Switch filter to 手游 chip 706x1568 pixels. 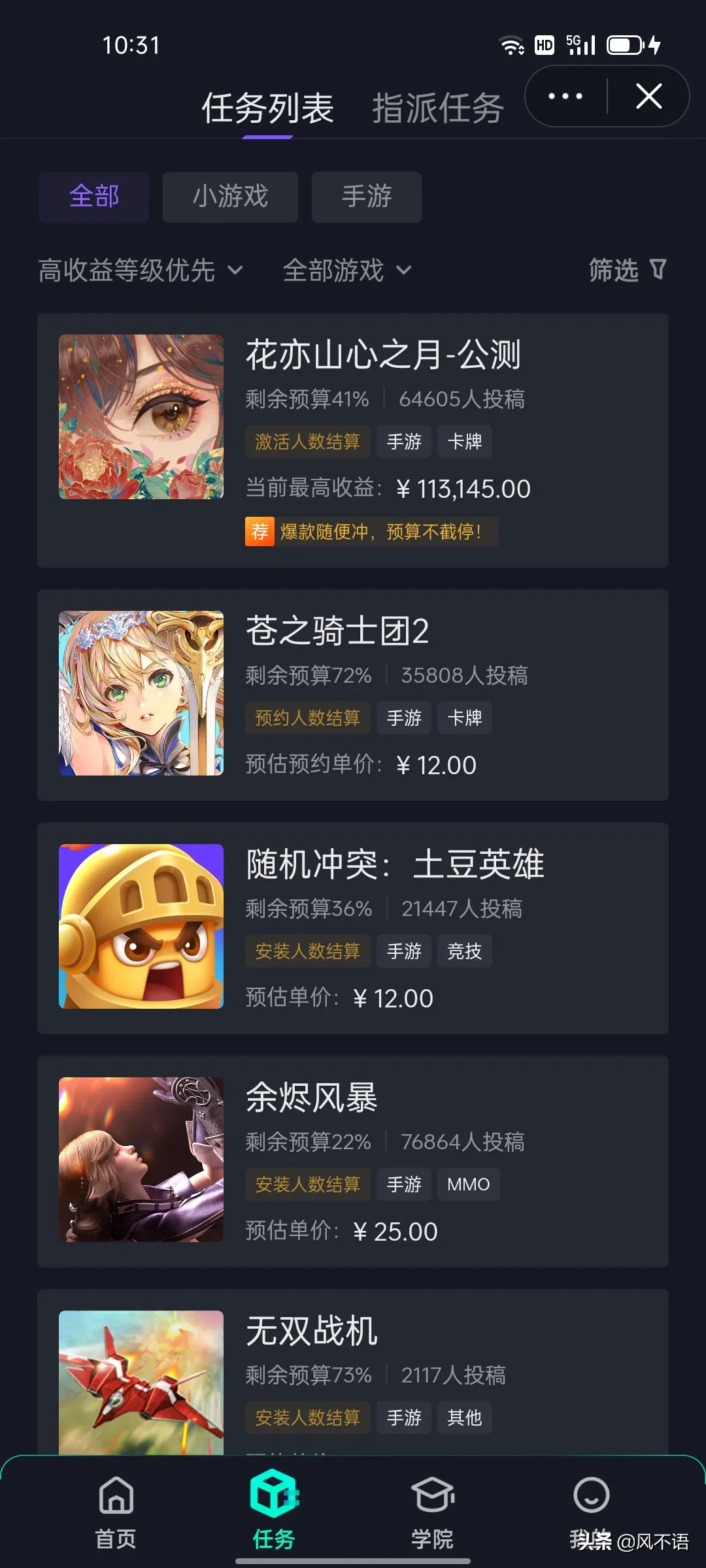[x=366, y=197]
